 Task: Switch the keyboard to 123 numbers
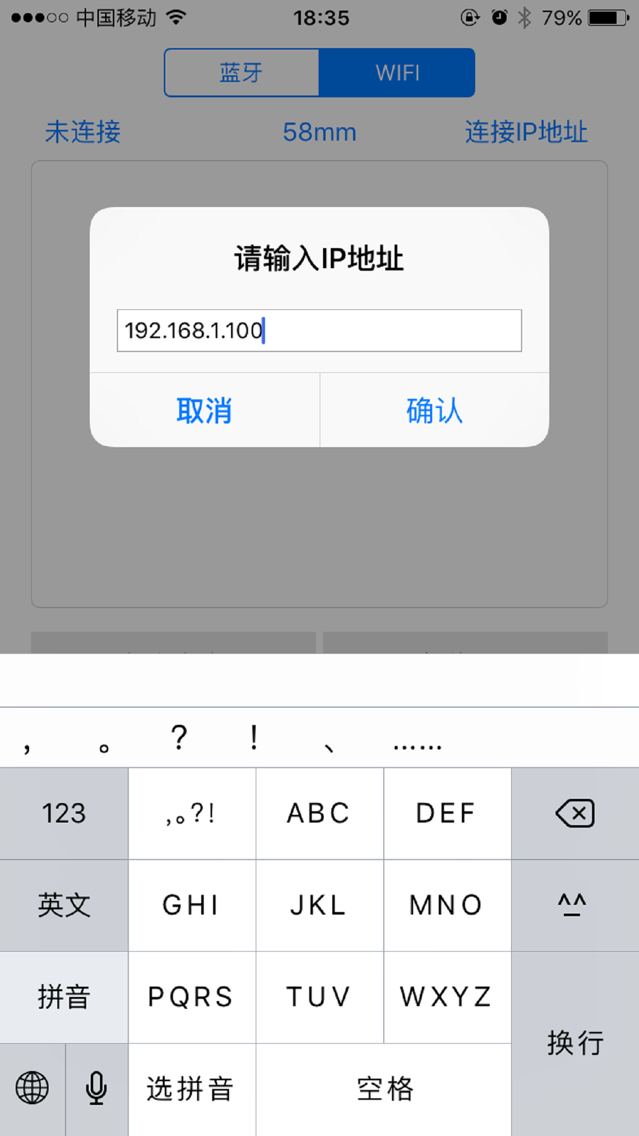click(x=64, y=813)
